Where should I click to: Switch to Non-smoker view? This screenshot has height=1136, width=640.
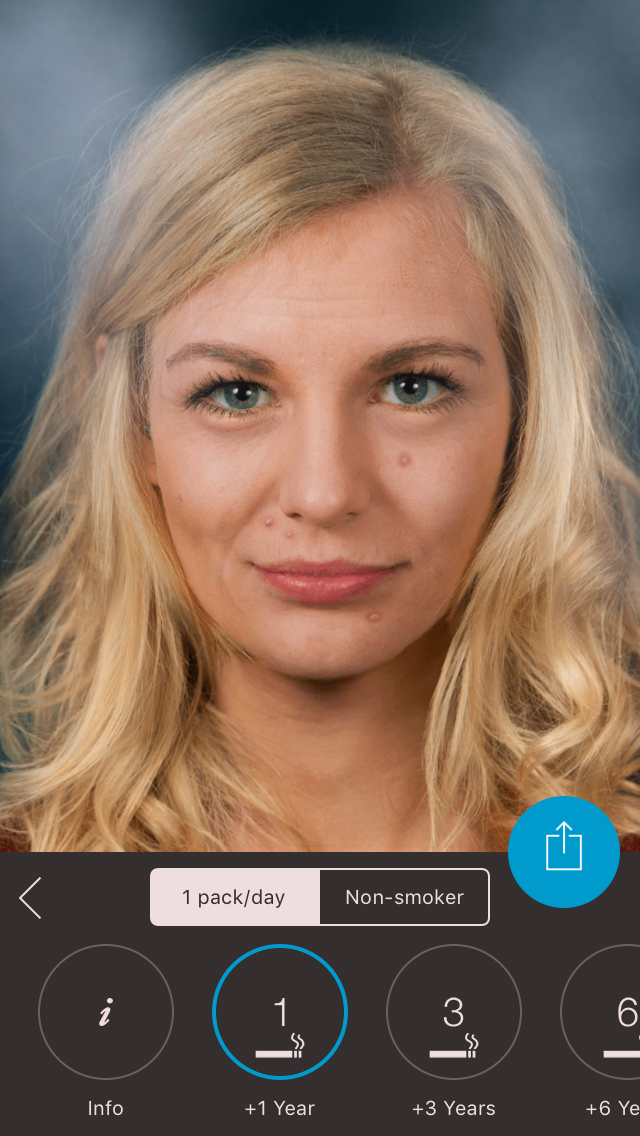404,897
